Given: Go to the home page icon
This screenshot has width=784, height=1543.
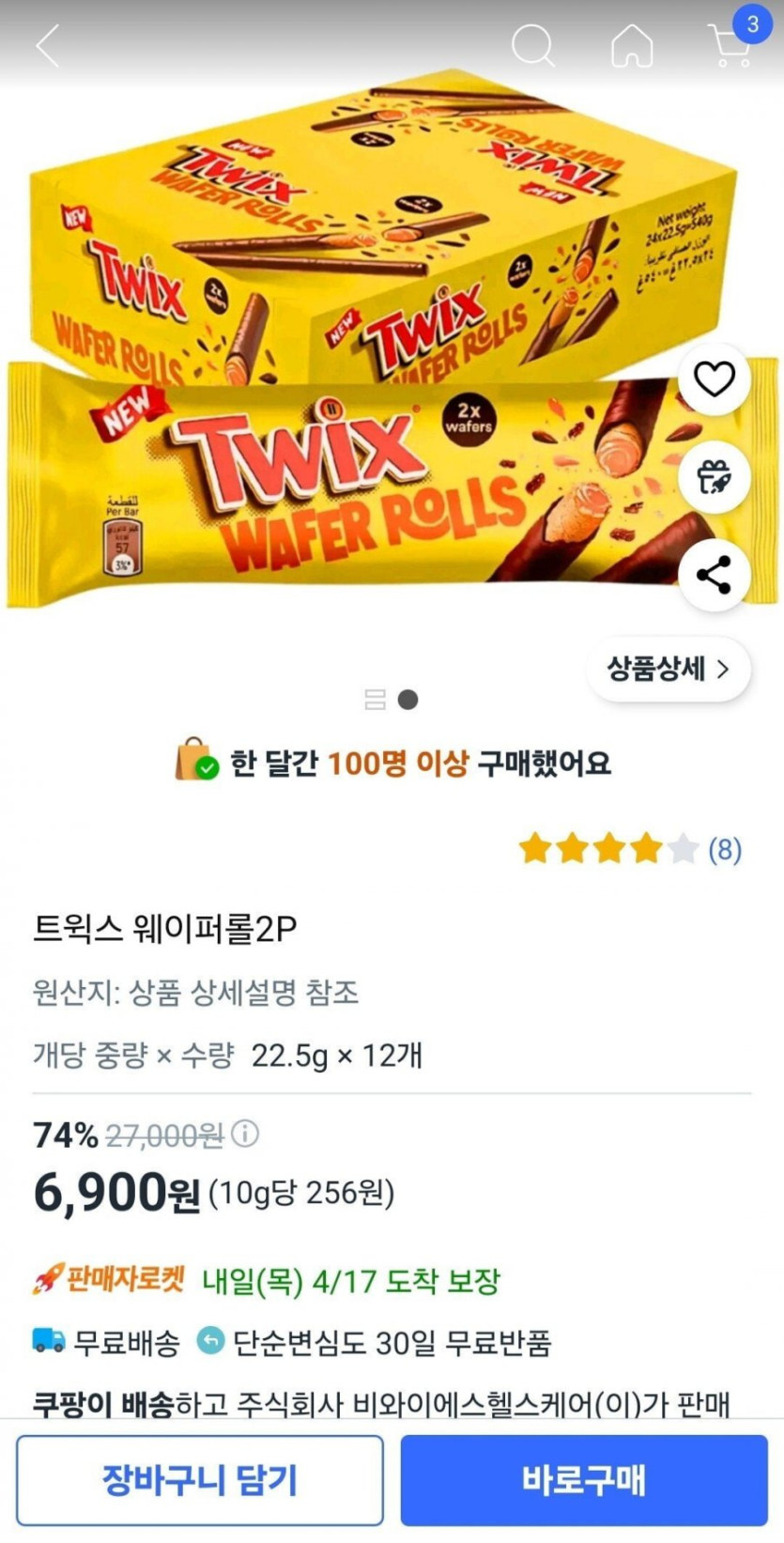Looking at the screenshot, I should pyautogui.click(x=632, y=45).
